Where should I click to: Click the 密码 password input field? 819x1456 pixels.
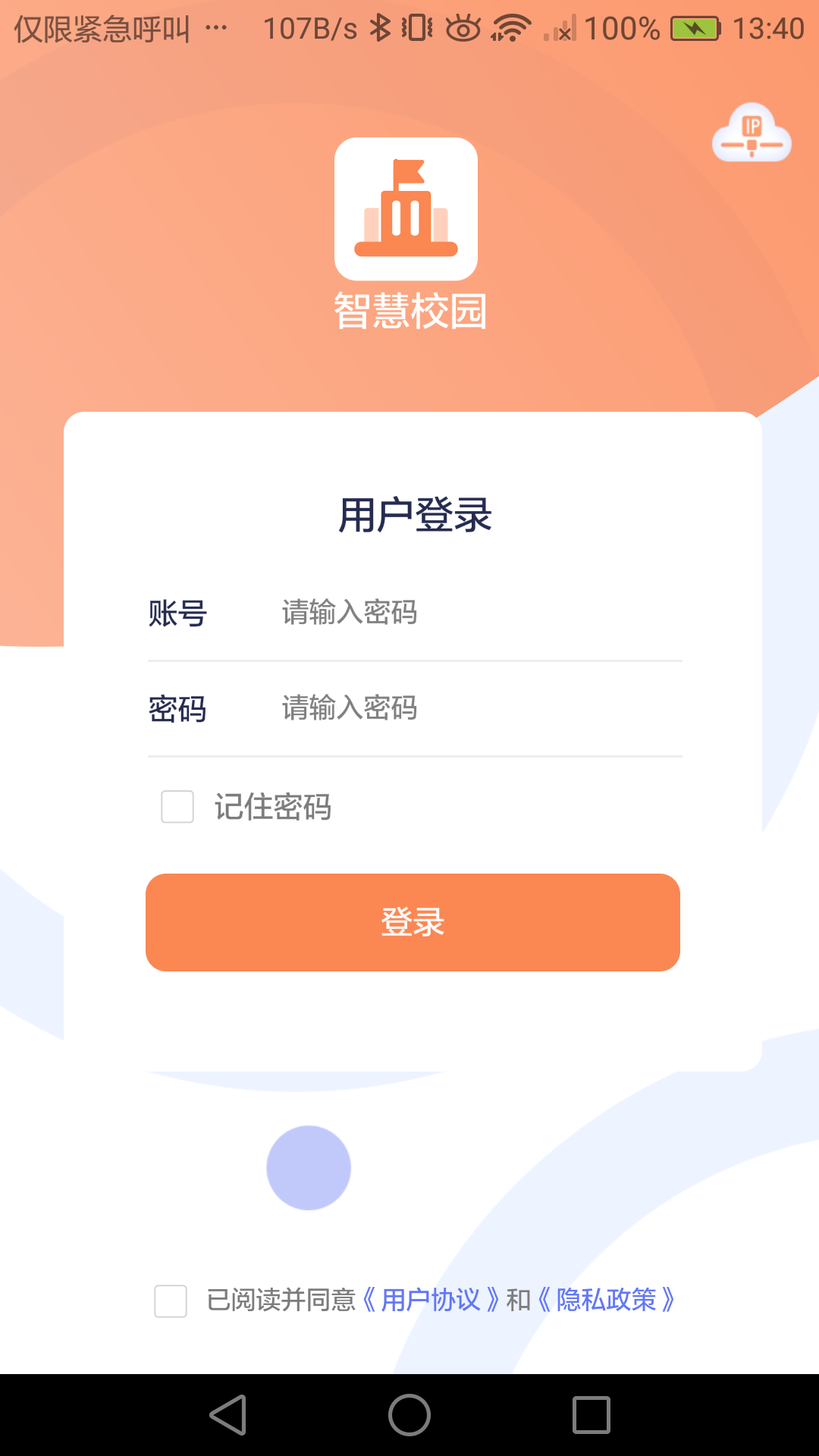click(455, 709)
